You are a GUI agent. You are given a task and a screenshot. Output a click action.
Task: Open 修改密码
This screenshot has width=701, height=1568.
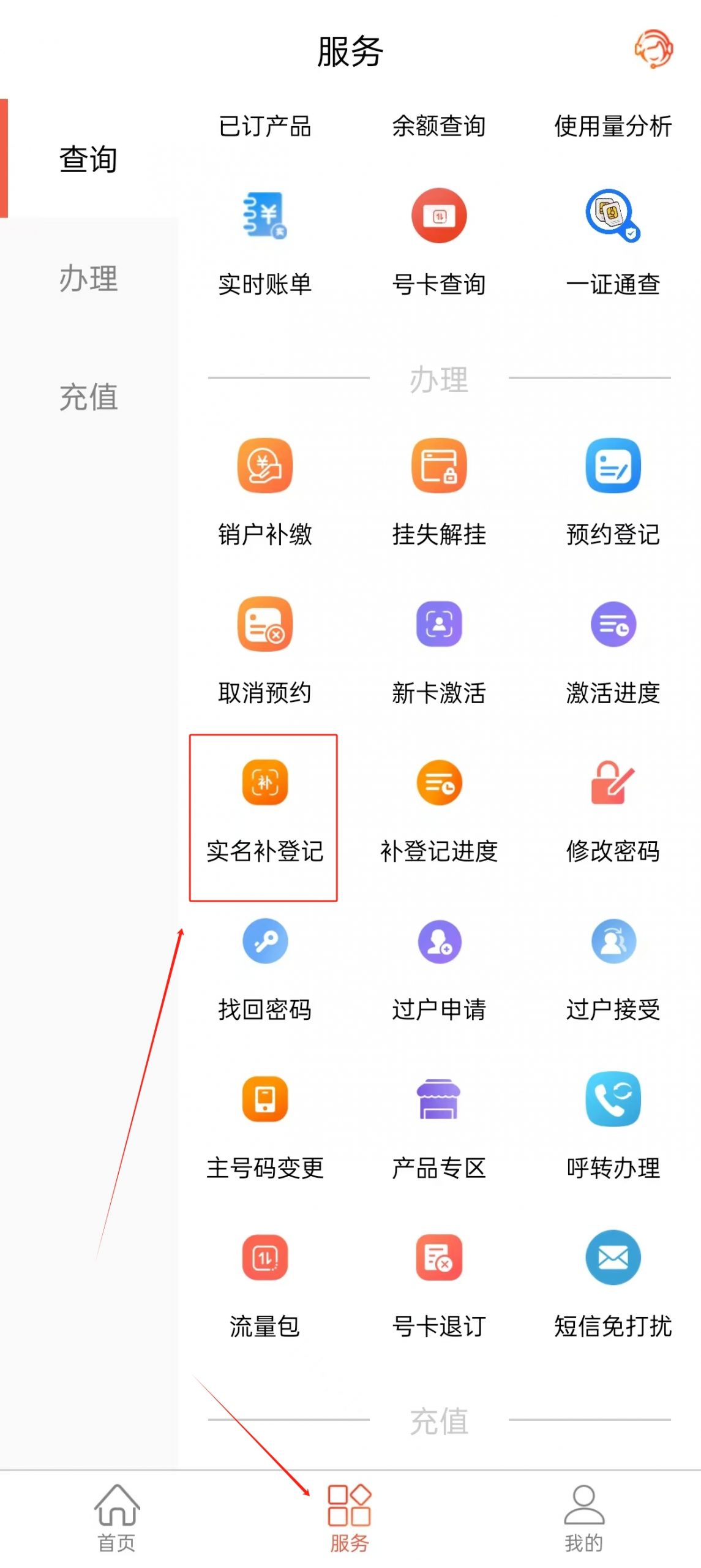pos(612,809)
